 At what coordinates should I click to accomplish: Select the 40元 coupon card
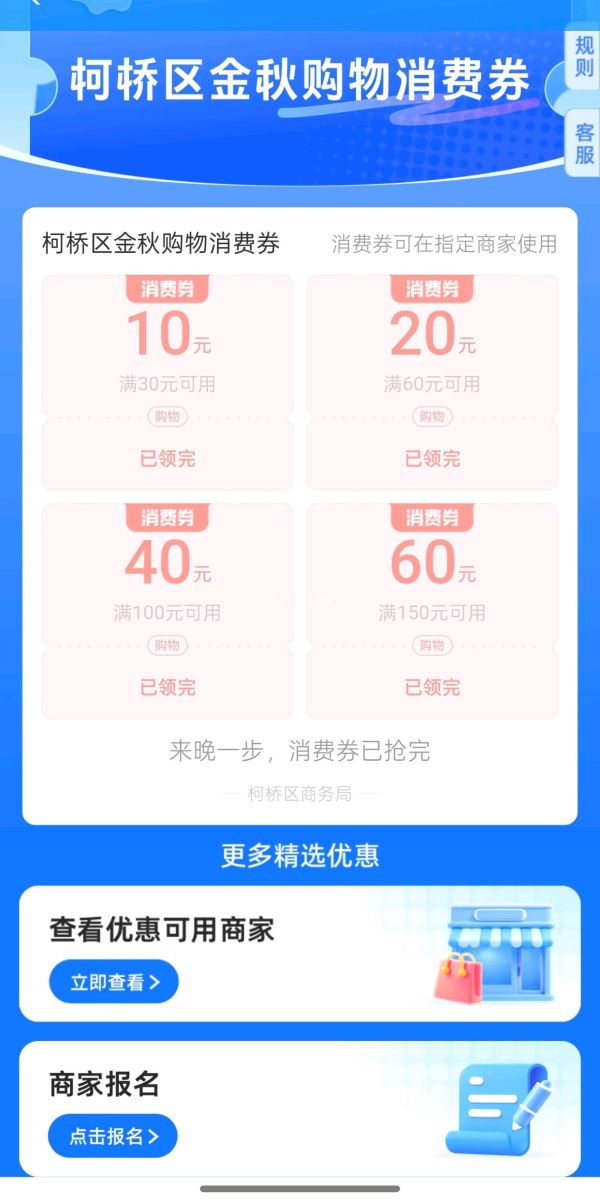click(x=167, y=610)
